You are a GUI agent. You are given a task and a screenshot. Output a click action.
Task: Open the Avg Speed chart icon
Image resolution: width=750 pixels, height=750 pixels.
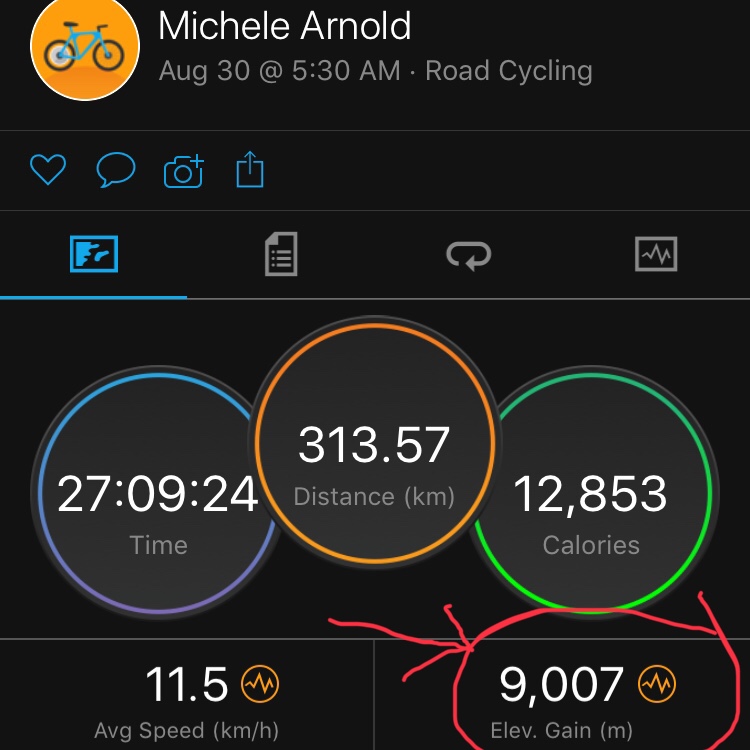click(261, 685)
